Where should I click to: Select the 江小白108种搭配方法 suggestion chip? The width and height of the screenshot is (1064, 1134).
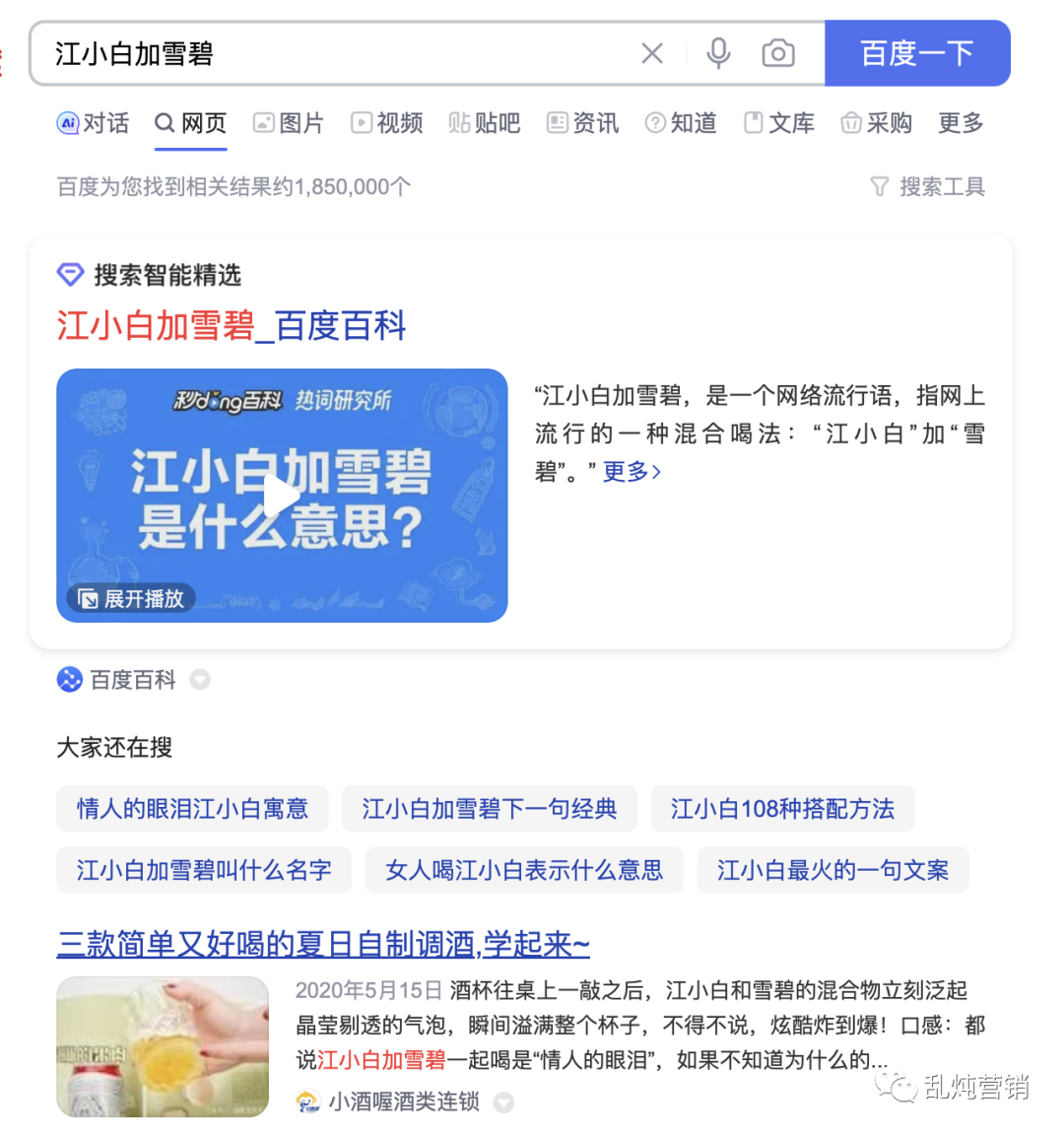782,809
